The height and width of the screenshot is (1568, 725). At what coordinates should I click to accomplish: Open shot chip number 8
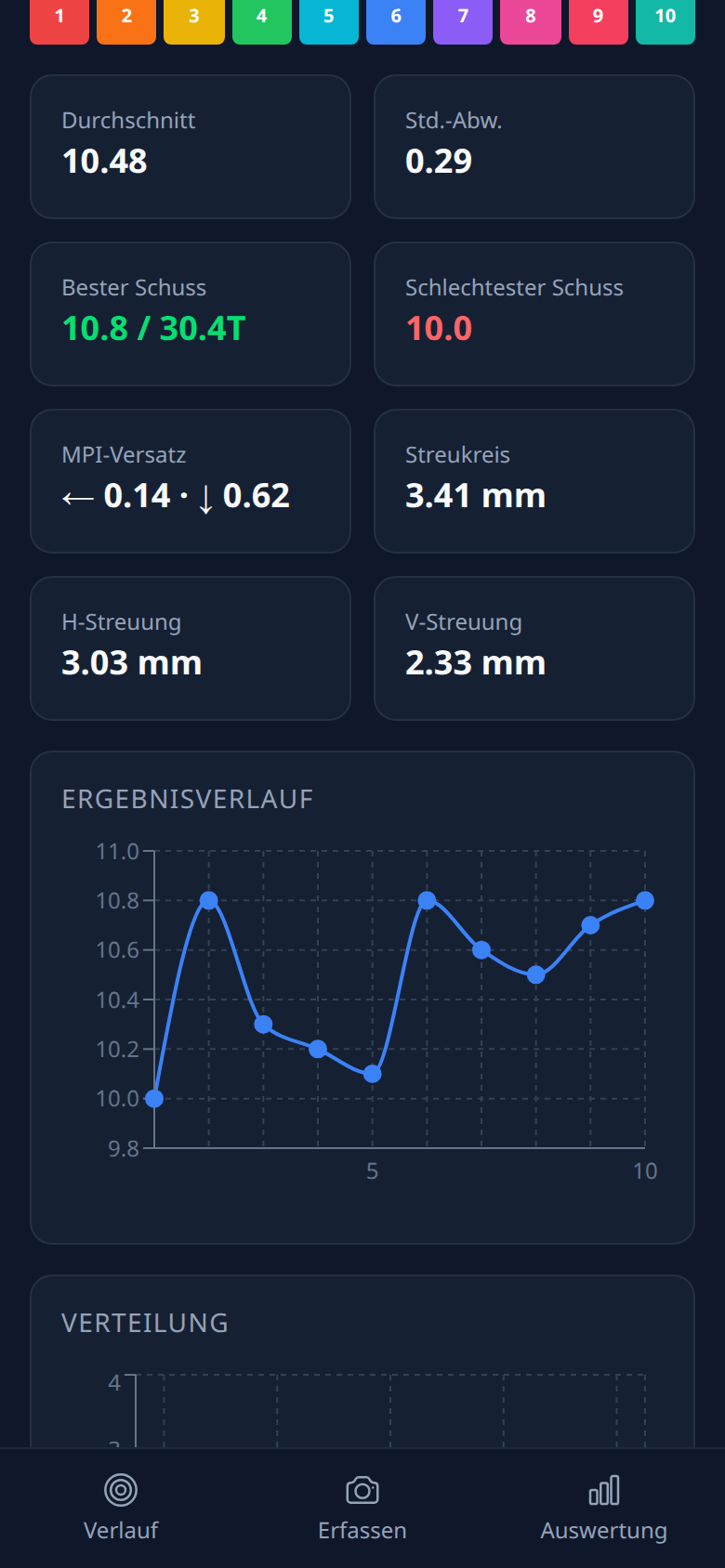click(530, 17)
